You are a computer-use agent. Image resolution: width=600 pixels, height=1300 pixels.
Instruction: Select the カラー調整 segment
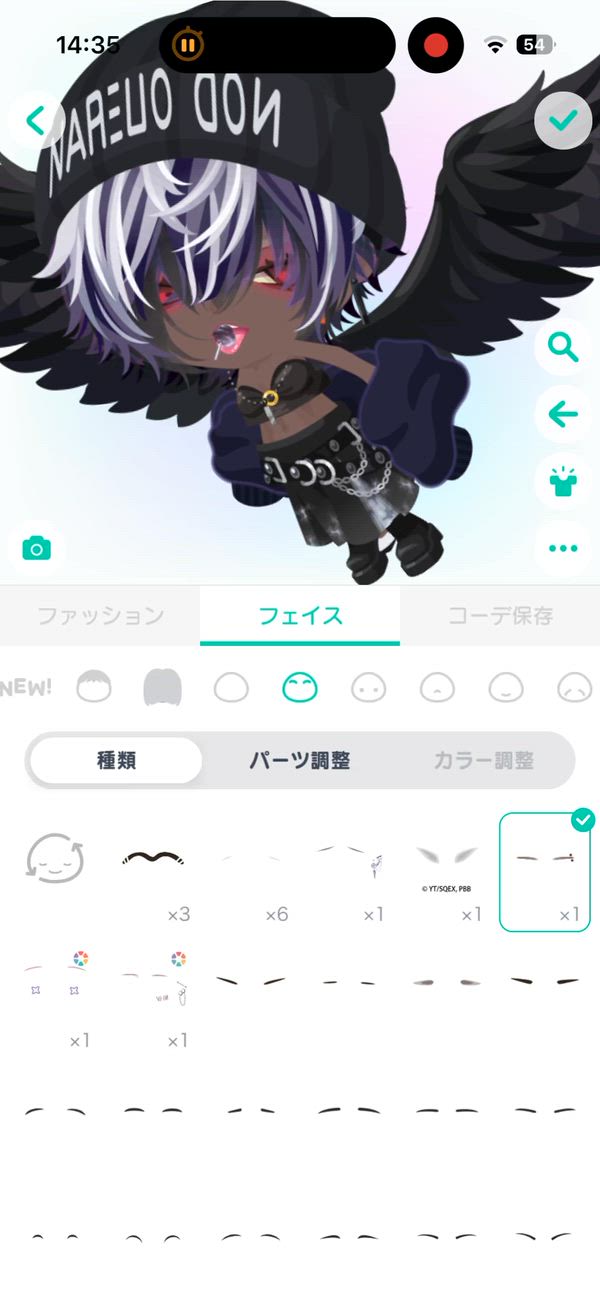click(483, 761)
